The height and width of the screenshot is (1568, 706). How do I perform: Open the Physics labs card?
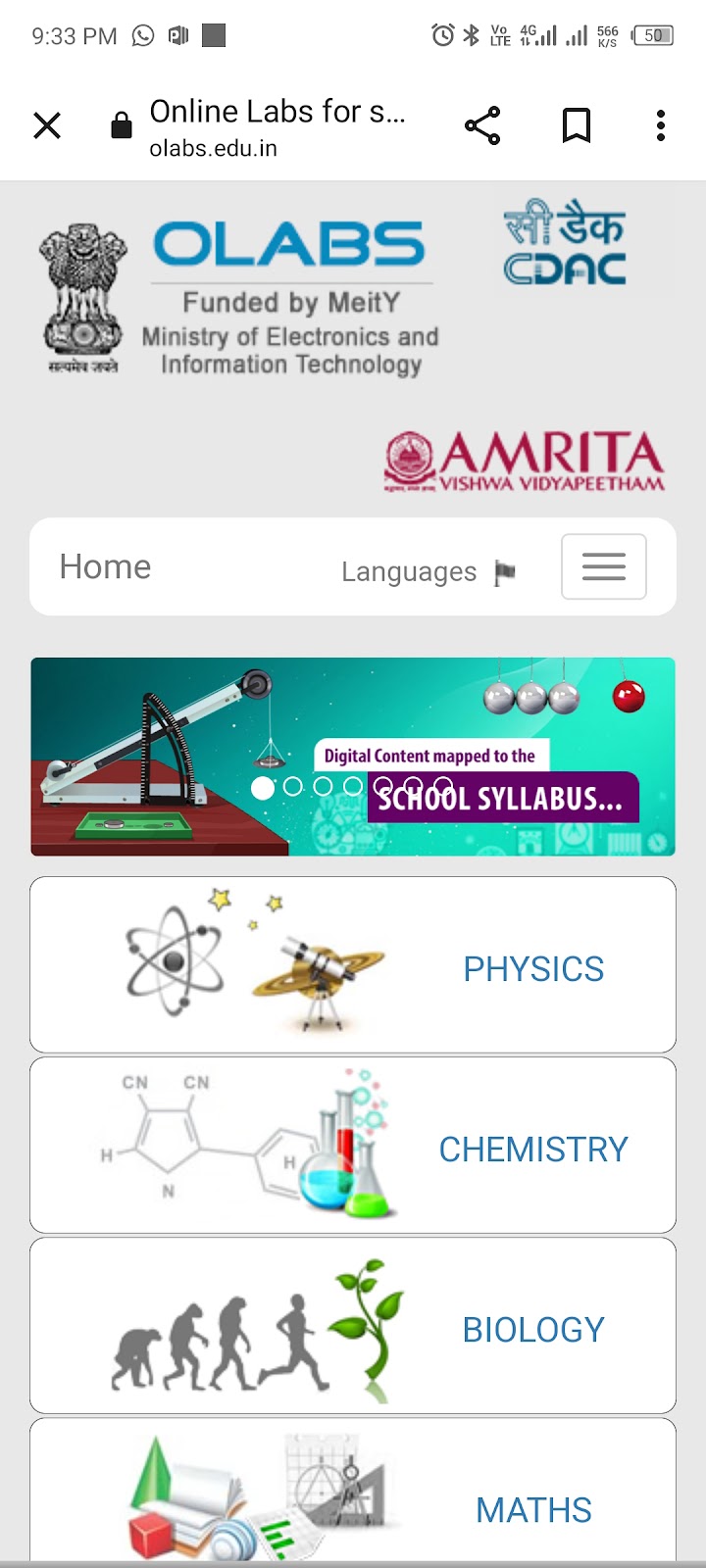coord(353,965)
